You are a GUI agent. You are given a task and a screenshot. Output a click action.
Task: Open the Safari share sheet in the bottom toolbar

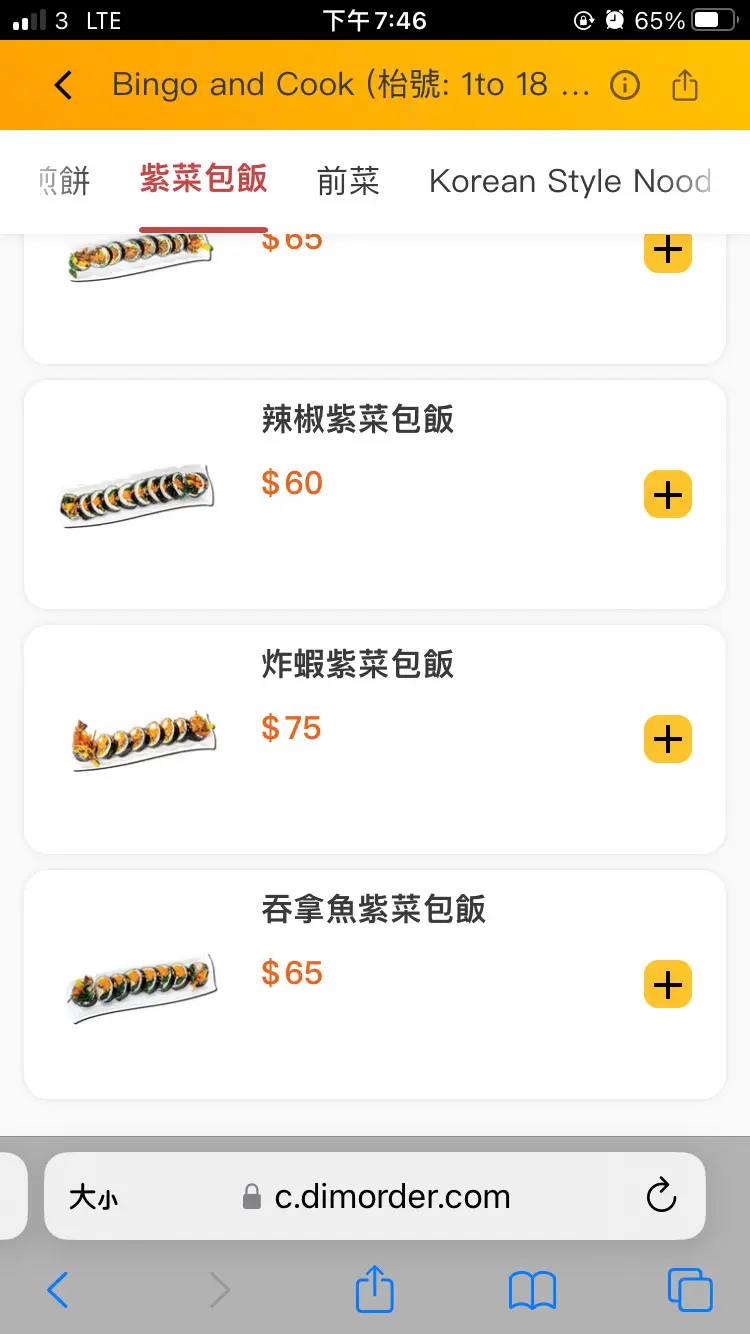(375, 1289)
